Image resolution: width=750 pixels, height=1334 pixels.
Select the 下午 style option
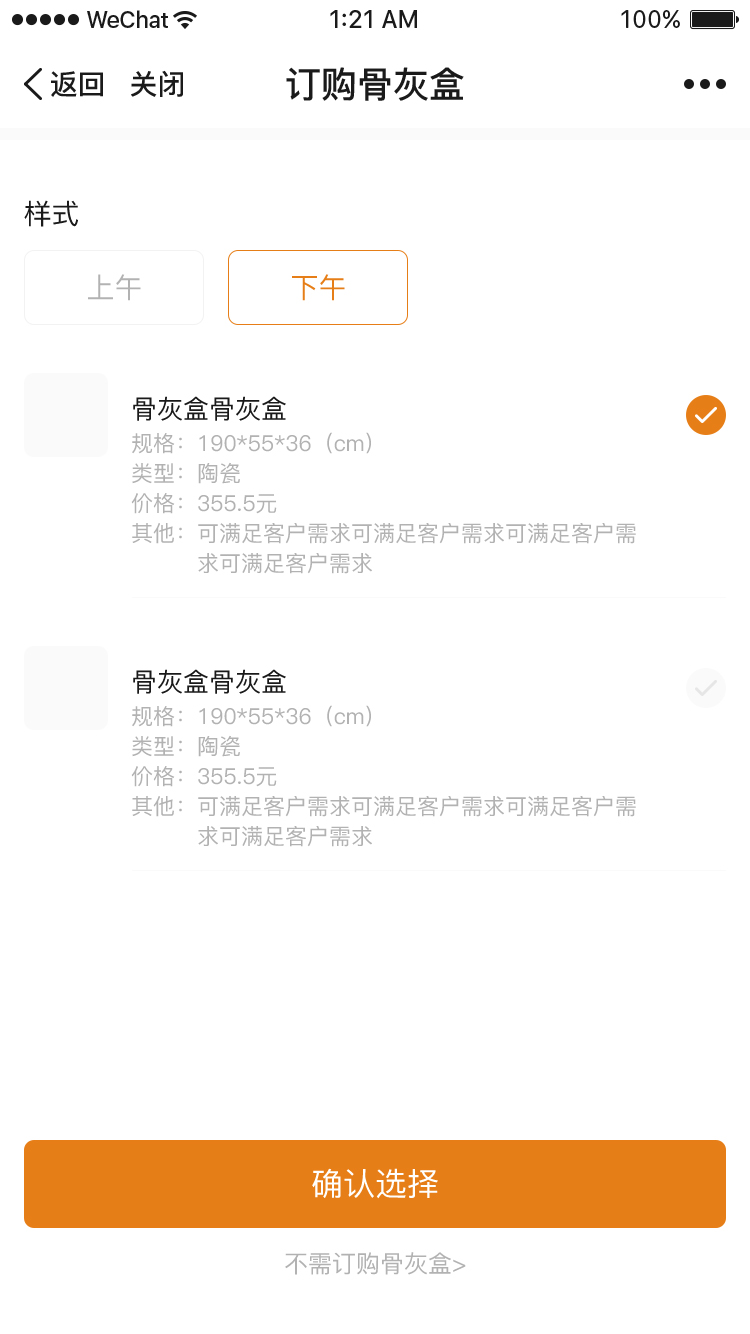(317, 287)
